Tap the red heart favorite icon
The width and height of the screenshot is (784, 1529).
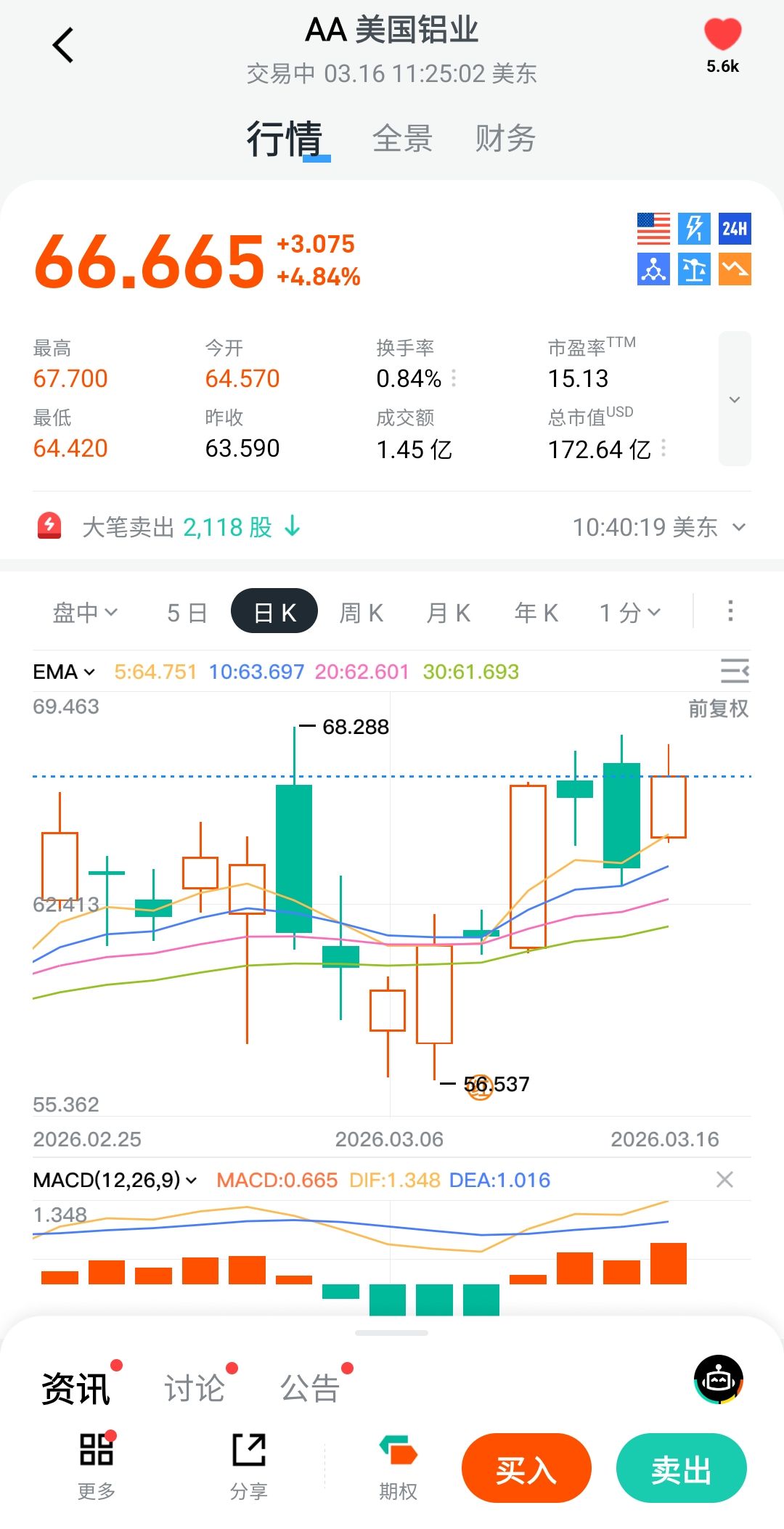722,35
